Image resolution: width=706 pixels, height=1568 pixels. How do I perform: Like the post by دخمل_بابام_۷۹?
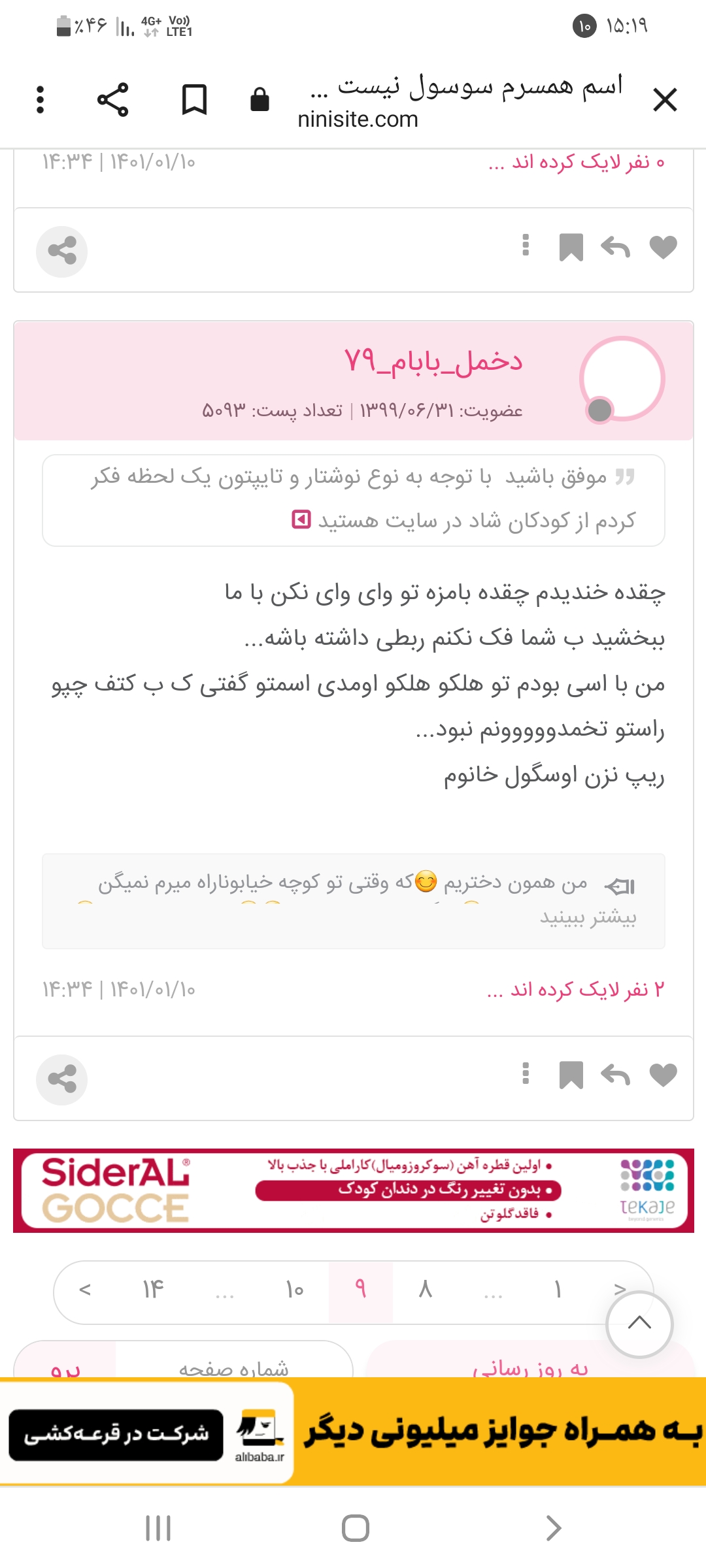663,1075
